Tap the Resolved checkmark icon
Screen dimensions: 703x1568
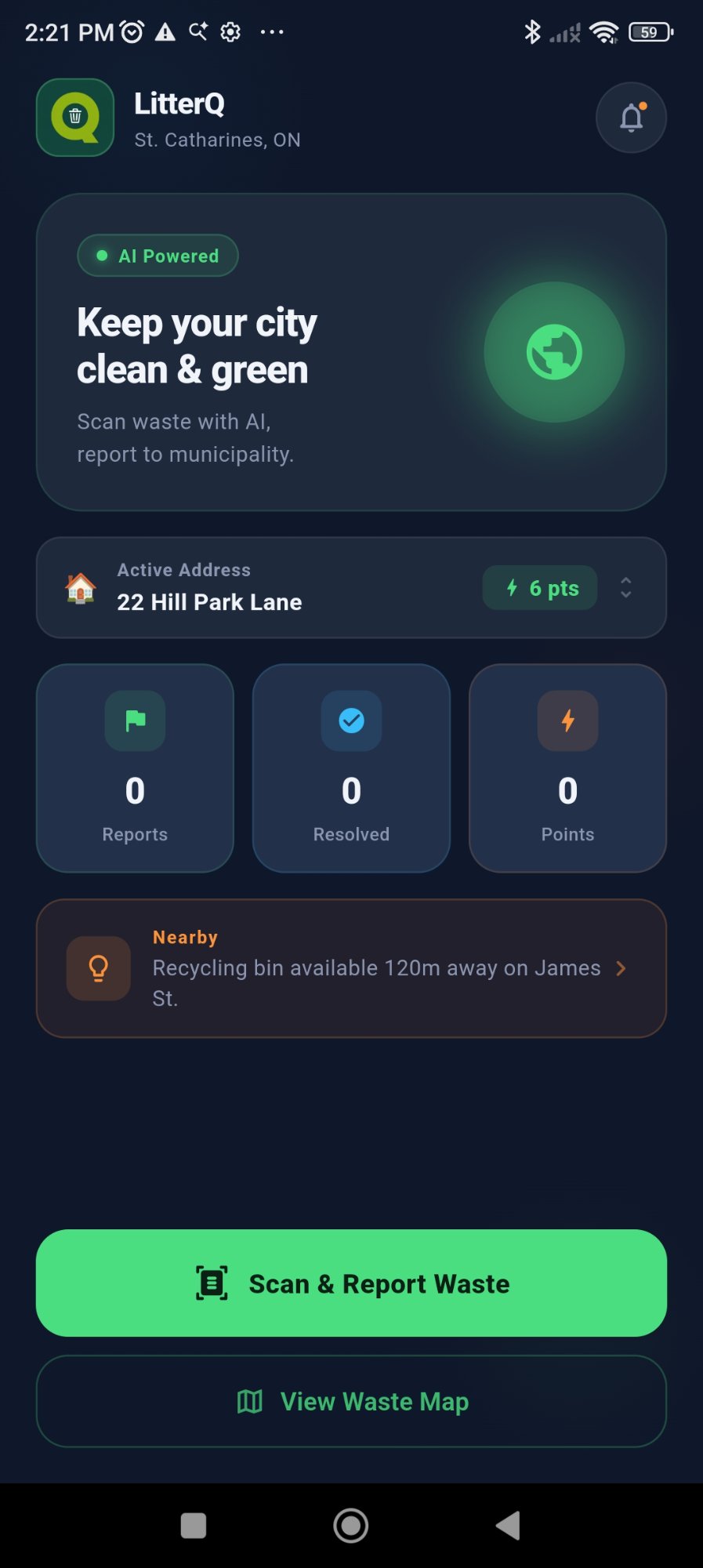click(x=350, y=720)
